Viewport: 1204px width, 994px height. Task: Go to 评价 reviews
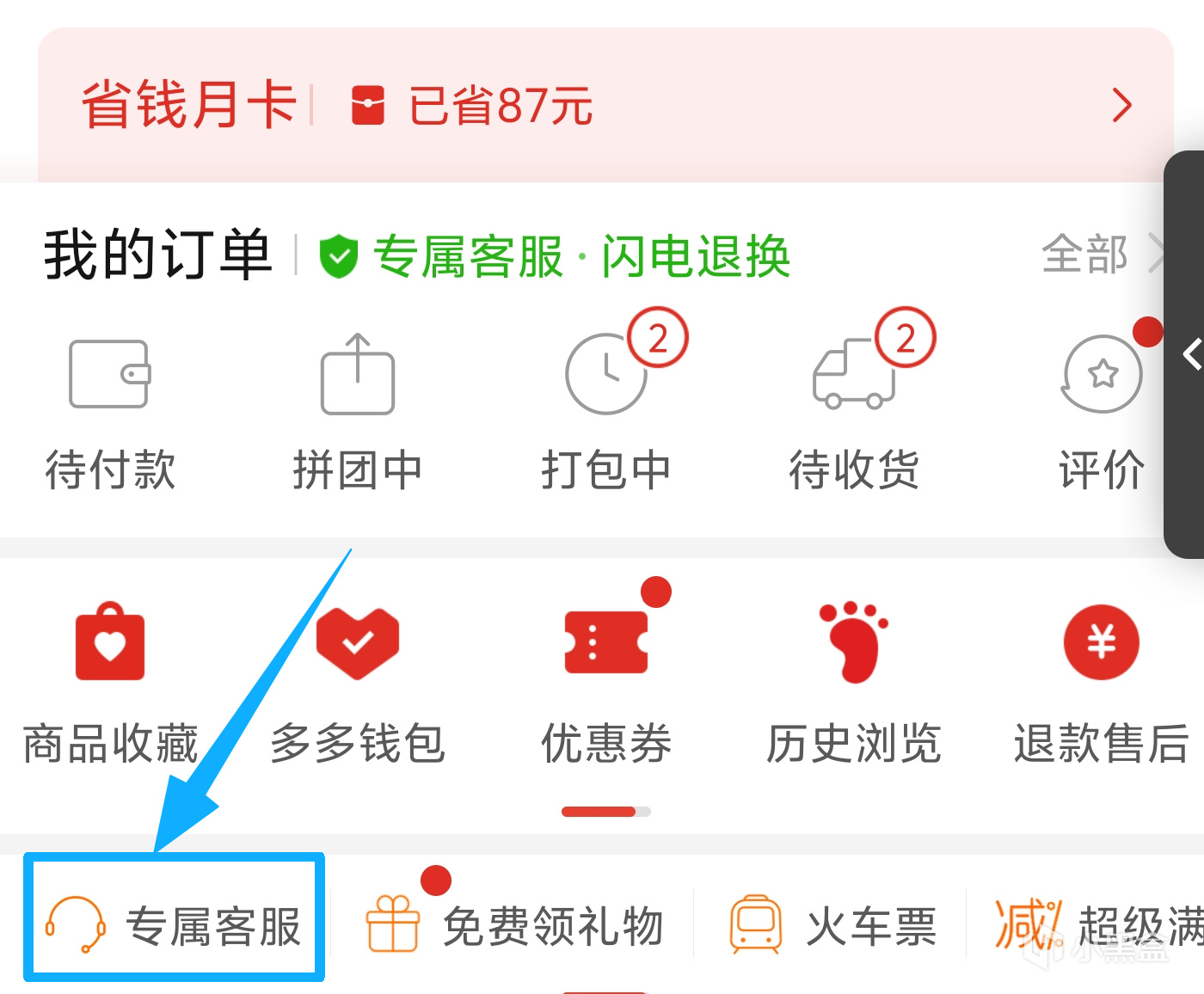[x=1102, y=413]
